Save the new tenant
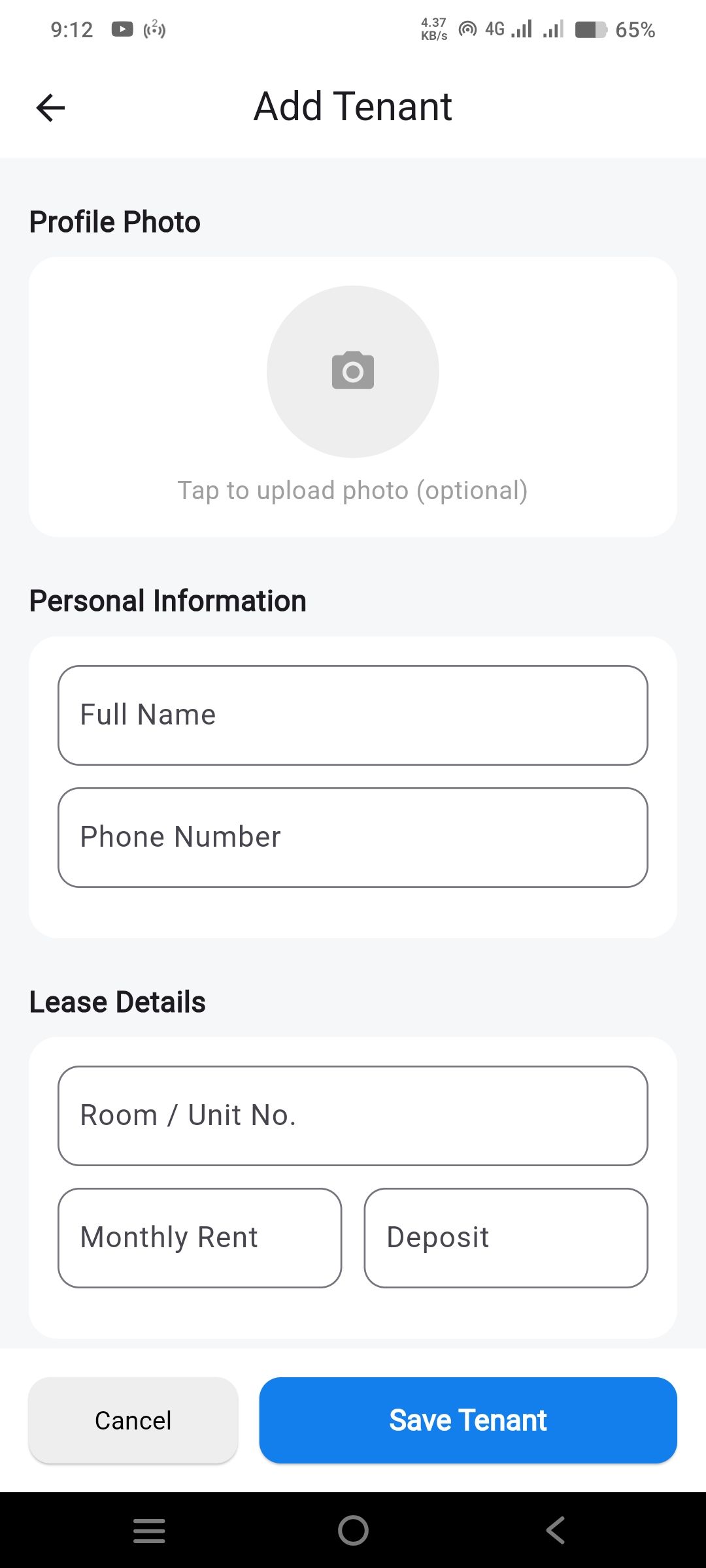Screen dimensions: 706x1568 tap(468, 1420)
